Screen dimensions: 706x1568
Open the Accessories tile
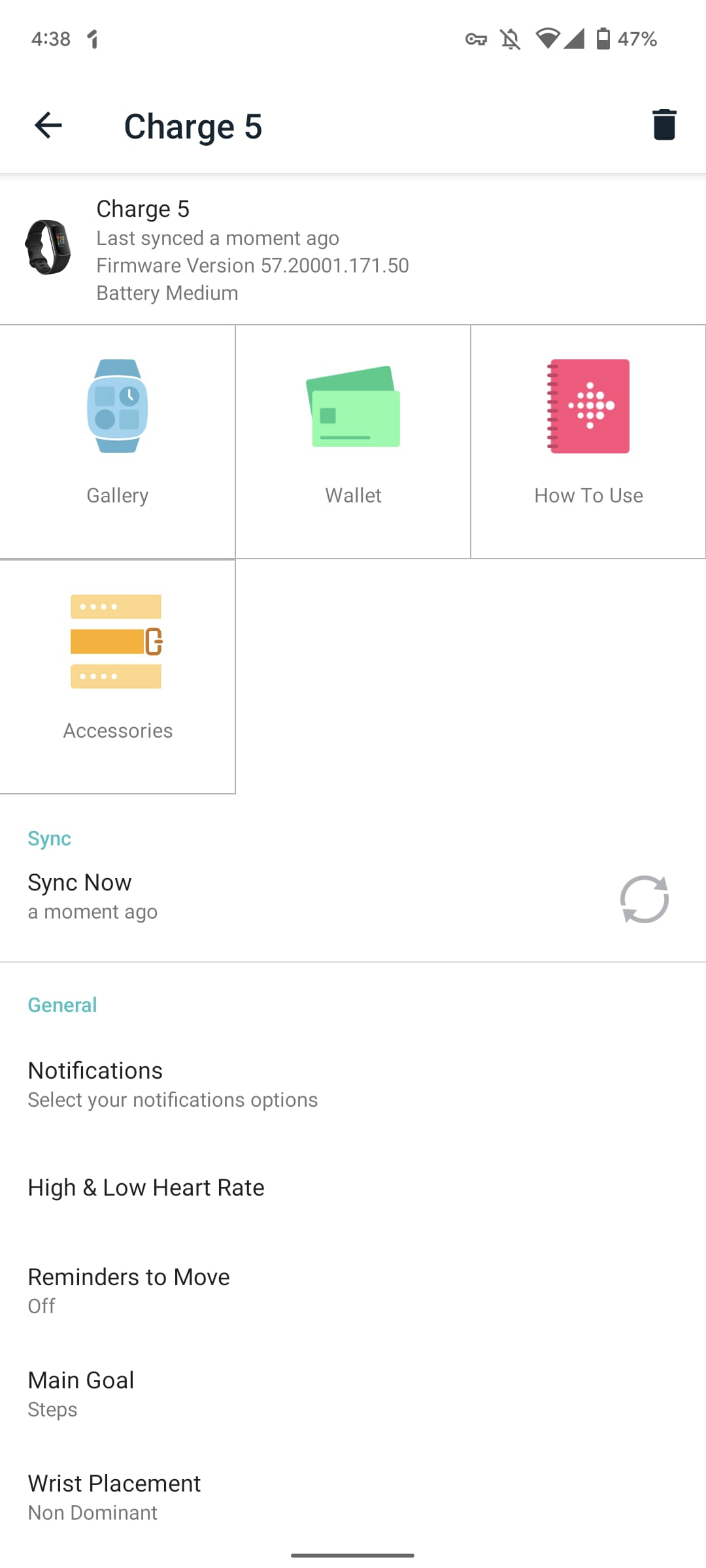coord(118,676)
